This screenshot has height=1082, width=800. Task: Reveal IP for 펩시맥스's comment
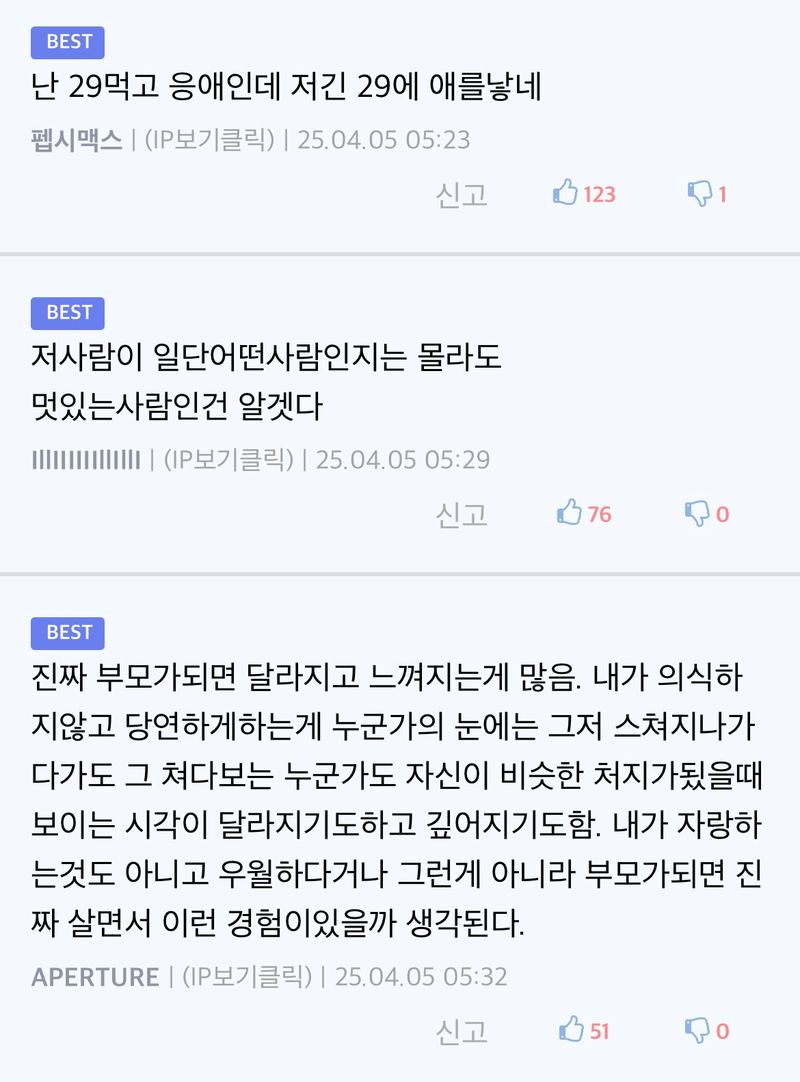(209, 139)
